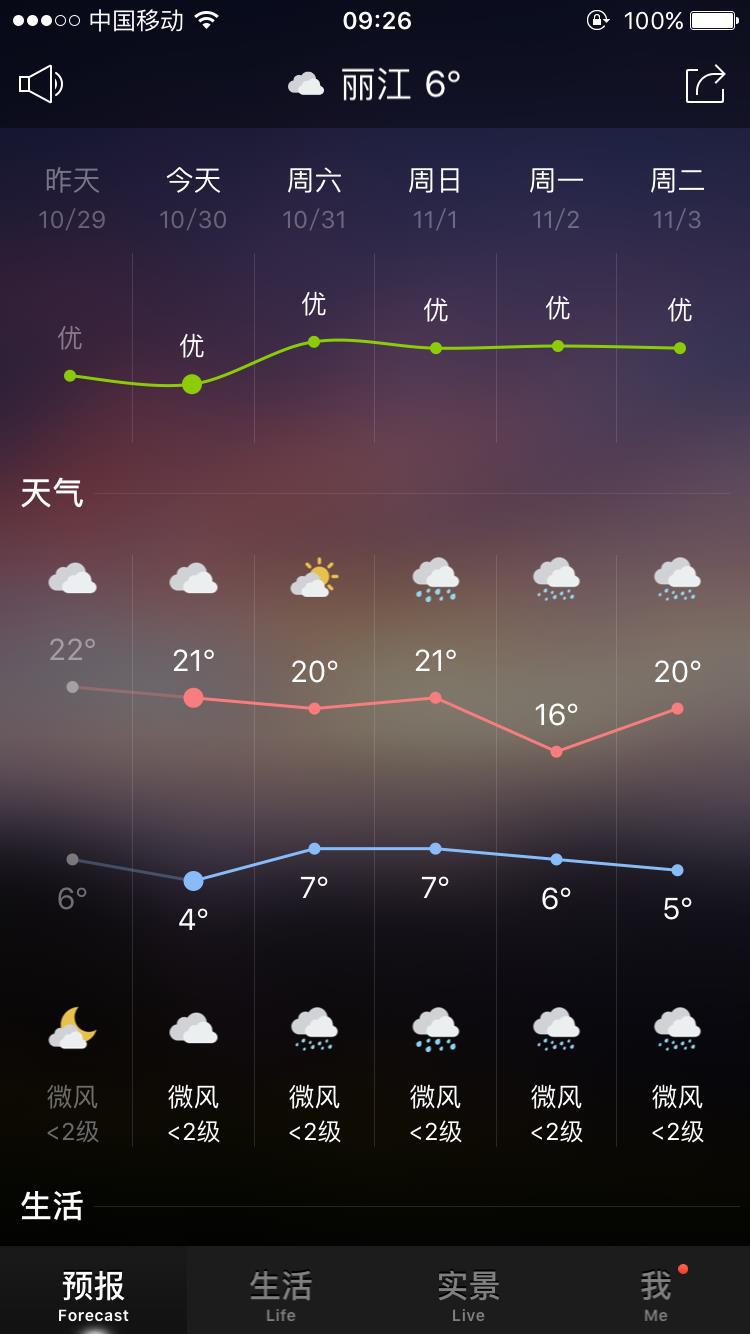Open the 我 Me tab
The height and width of the screenshot is (1334, 750).
[656, 1294]
